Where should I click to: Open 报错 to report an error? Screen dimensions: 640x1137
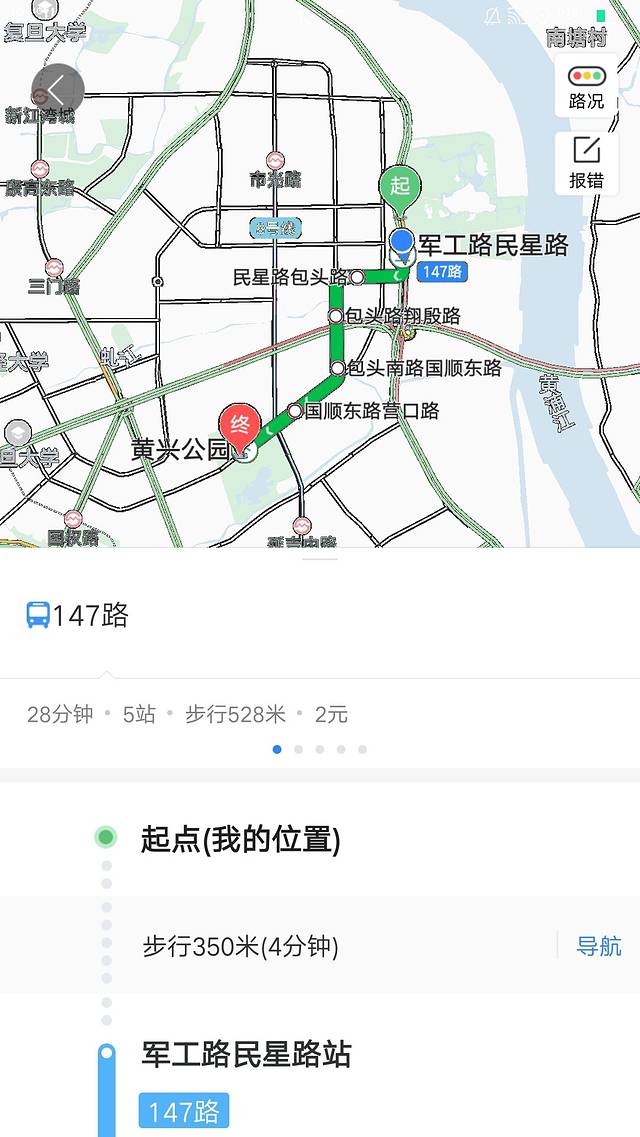click(586, 163)
